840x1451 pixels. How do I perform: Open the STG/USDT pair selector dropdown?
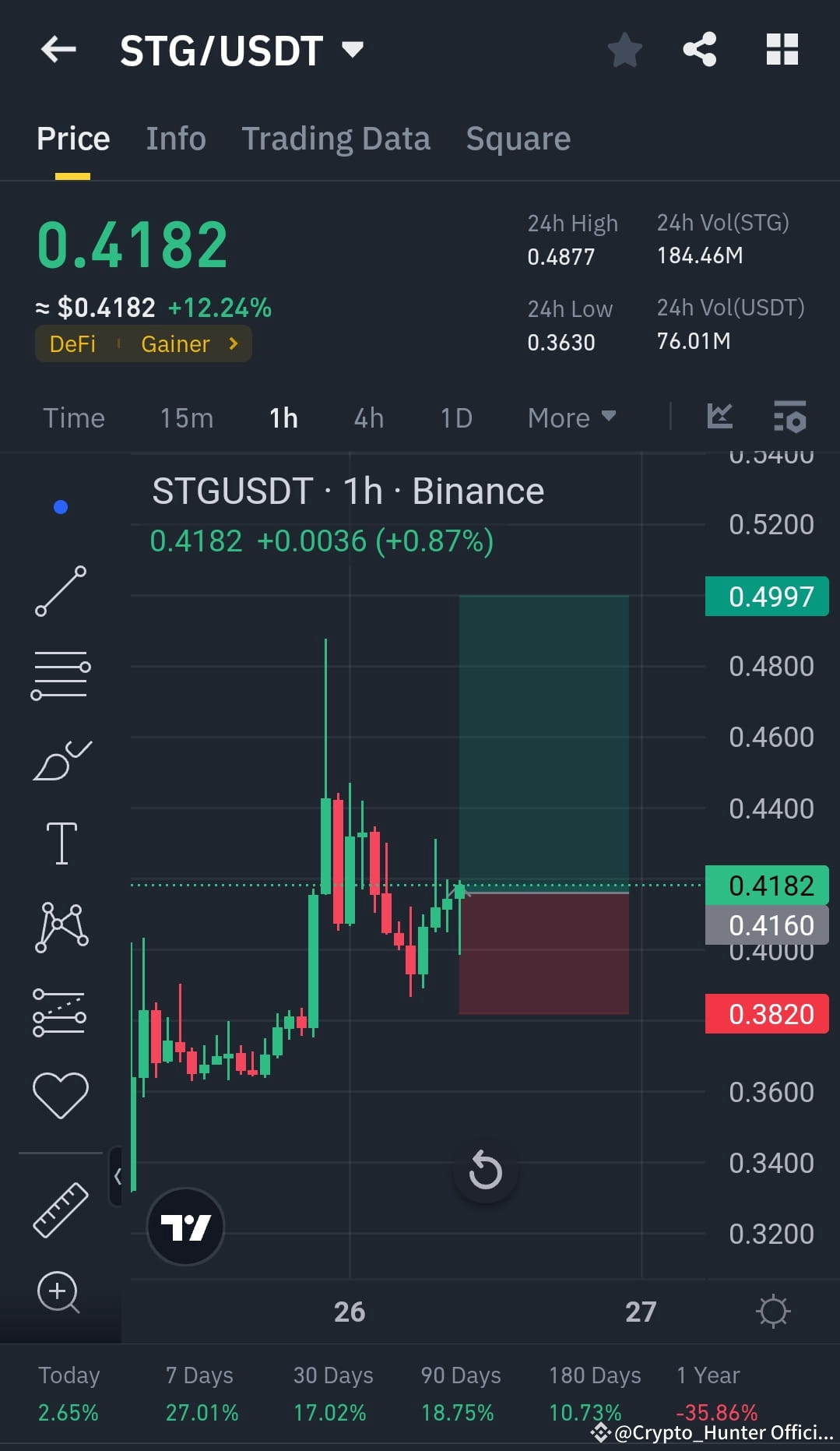click(353, 49)
